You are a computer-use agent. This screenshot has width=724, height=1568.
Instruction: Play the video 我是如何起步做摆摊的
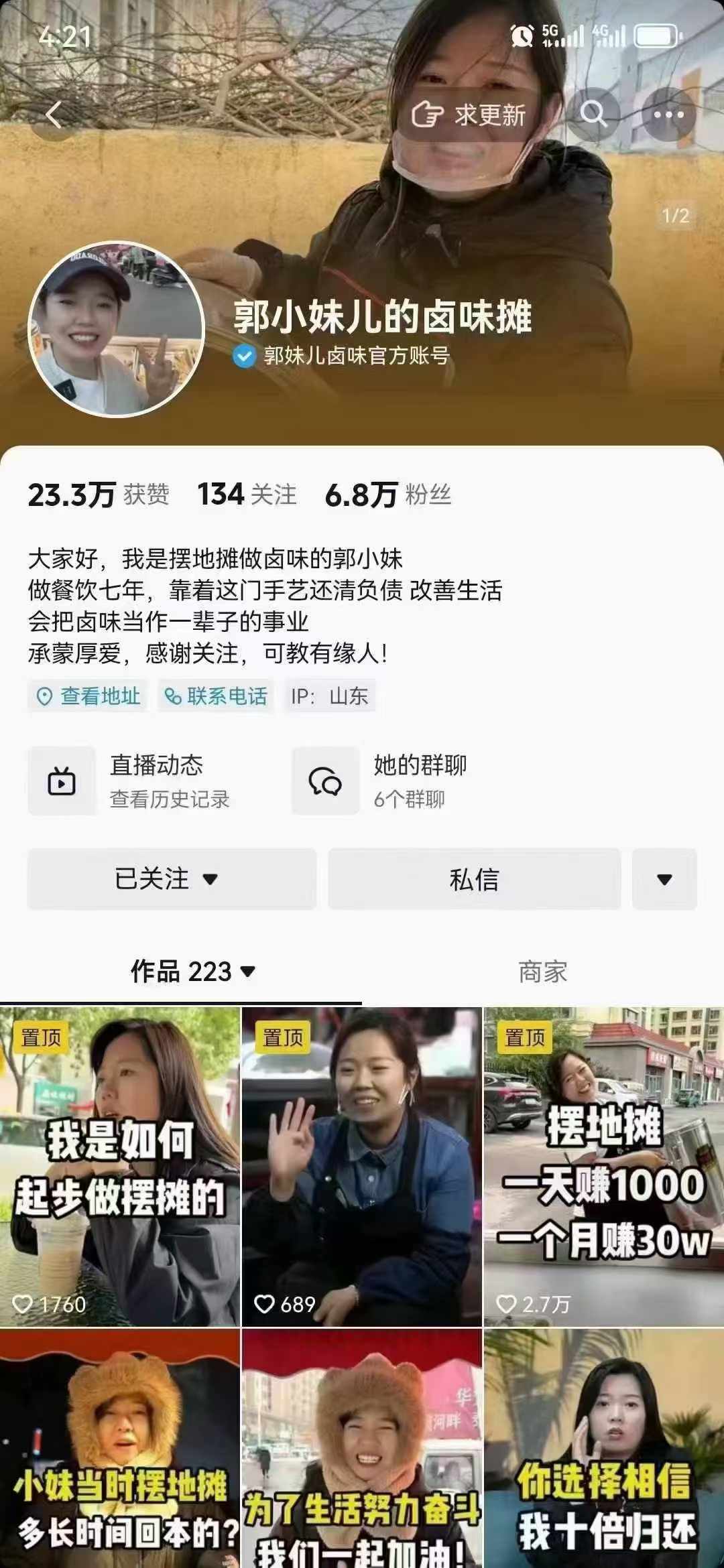pos(120,1166)
